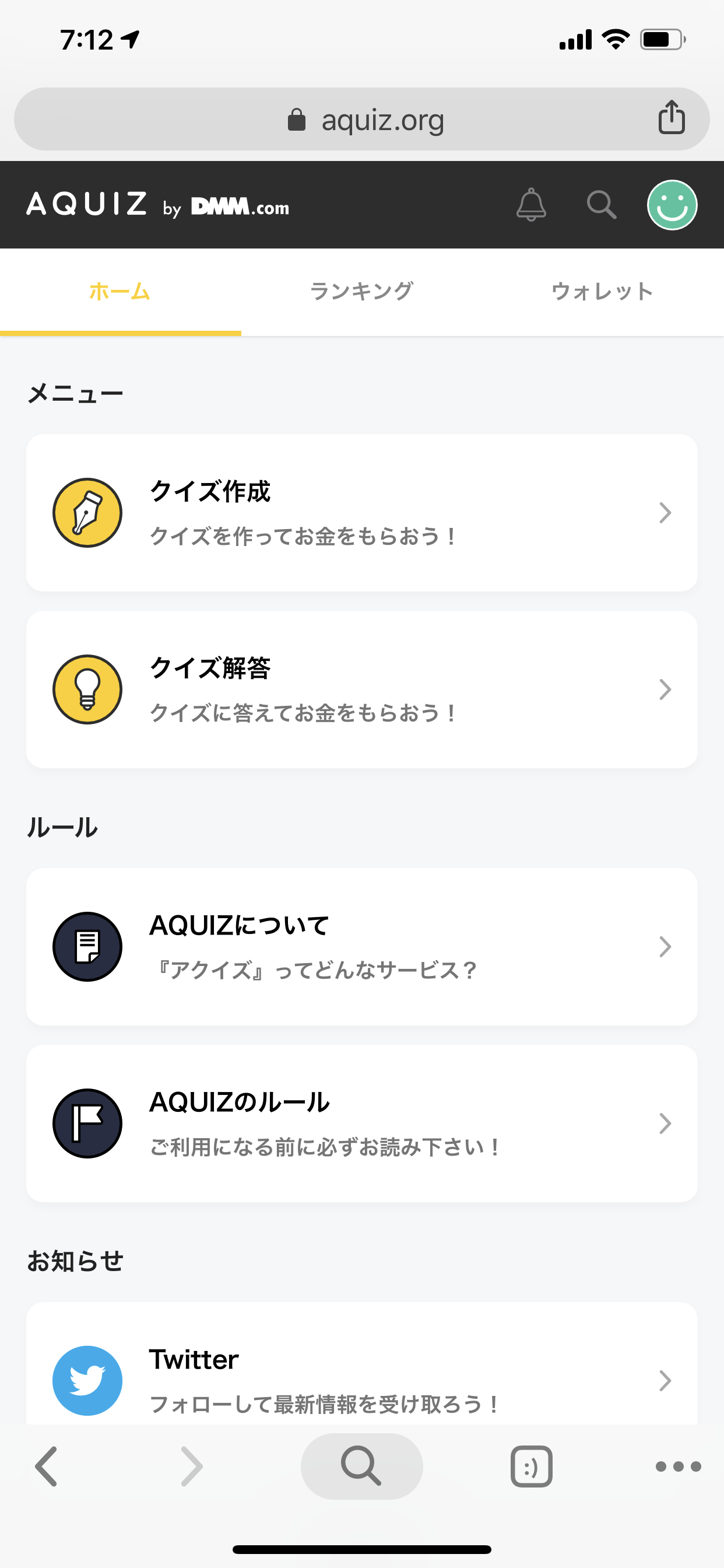Viewport: 724px width, 1568px height.
Task: Switch to the ウォレット tab
Action: pyautogui.click(x=602, y=292)
